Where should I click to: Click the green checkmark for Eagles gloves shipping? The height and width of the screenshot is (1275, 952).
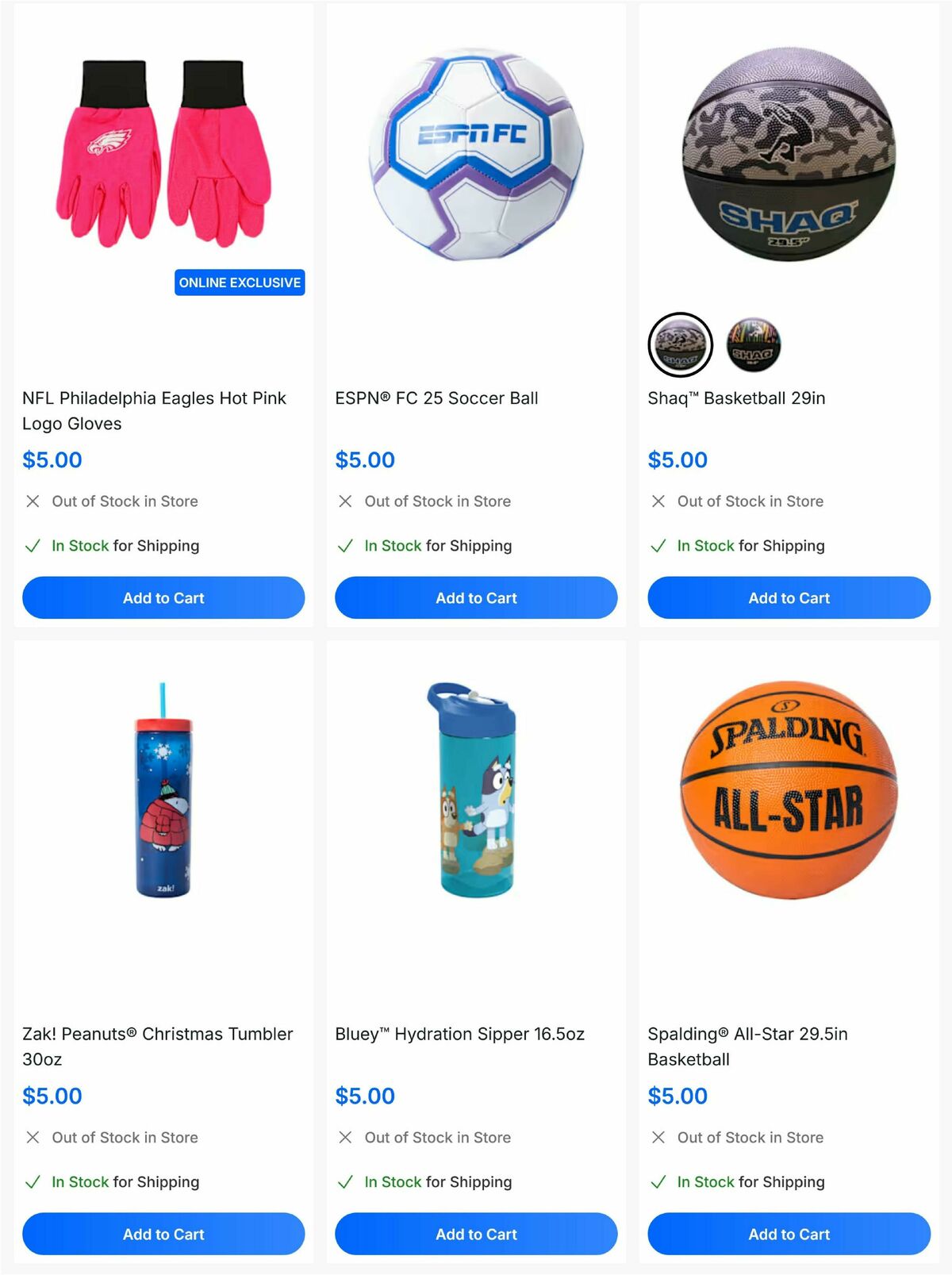click(x=32, y=546)
